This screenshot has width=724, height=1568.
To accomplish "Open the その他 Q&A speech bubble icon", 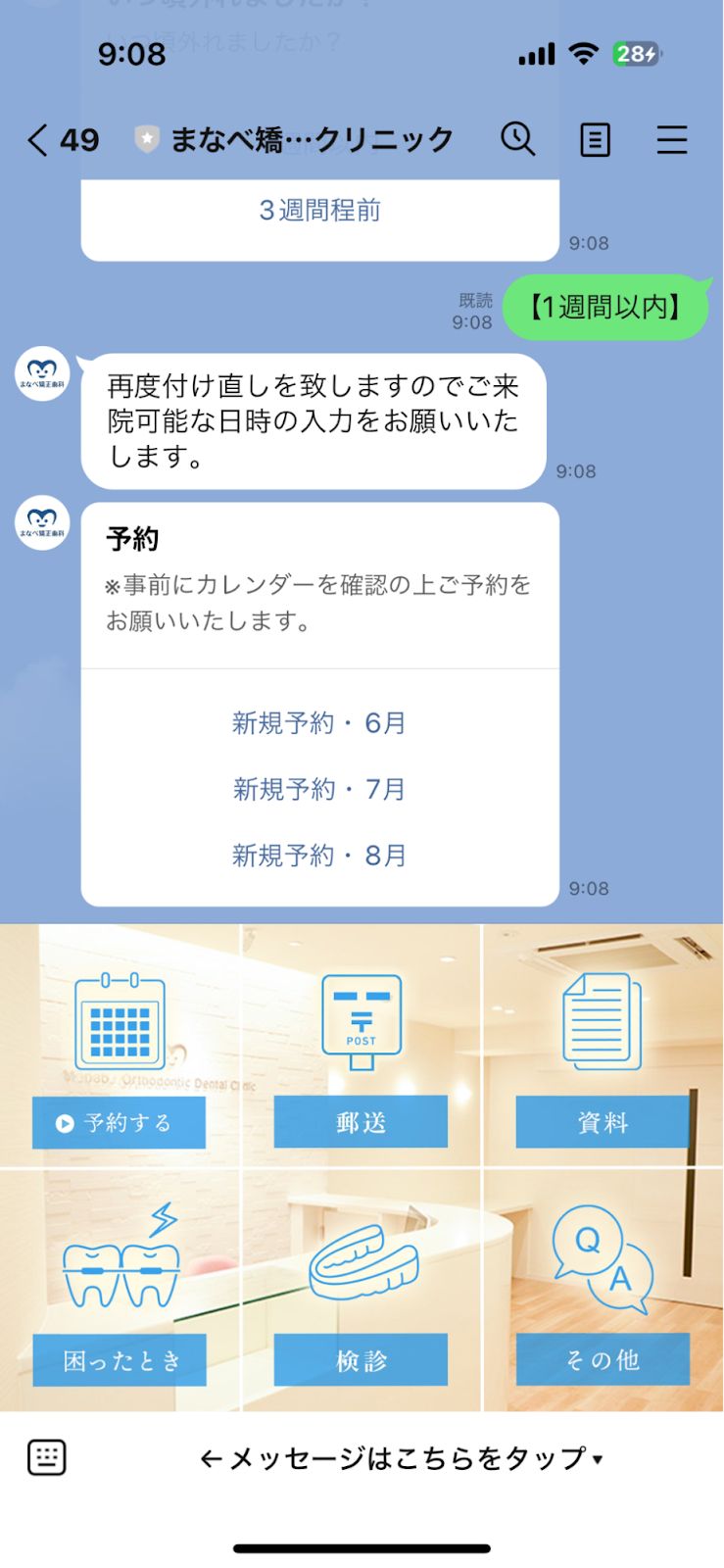I will click(x=602, y=1259).
